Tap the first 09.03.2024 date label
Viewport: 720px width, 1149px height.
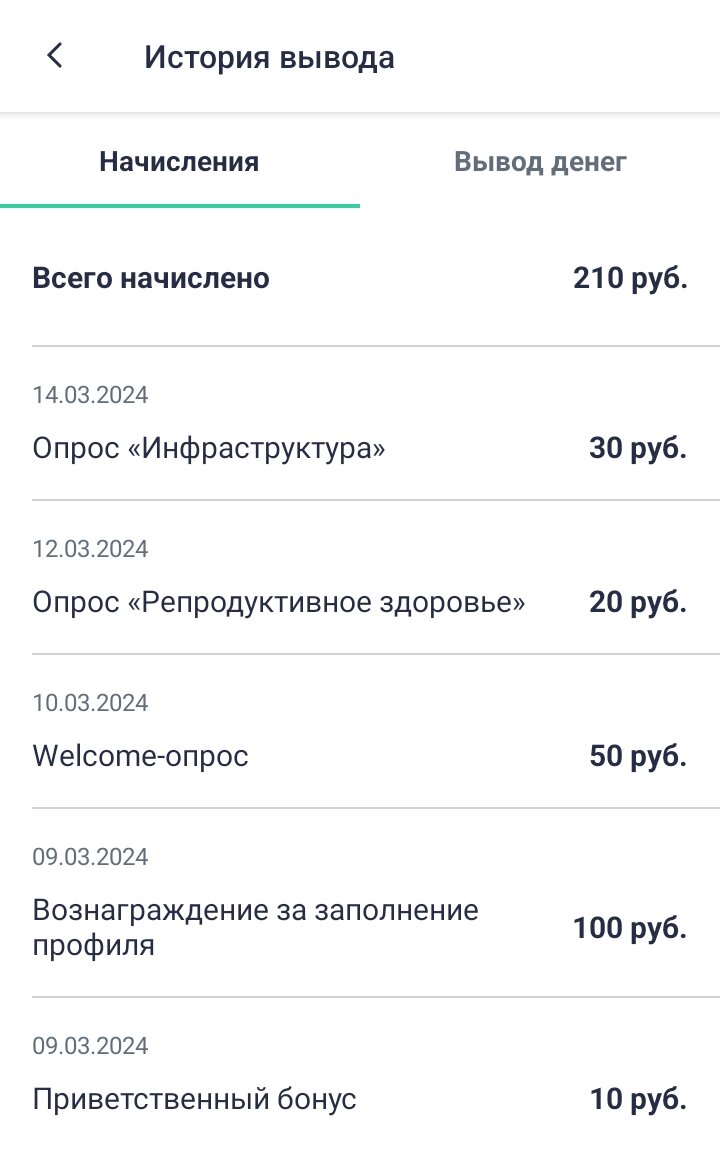[x=91, y=856]
